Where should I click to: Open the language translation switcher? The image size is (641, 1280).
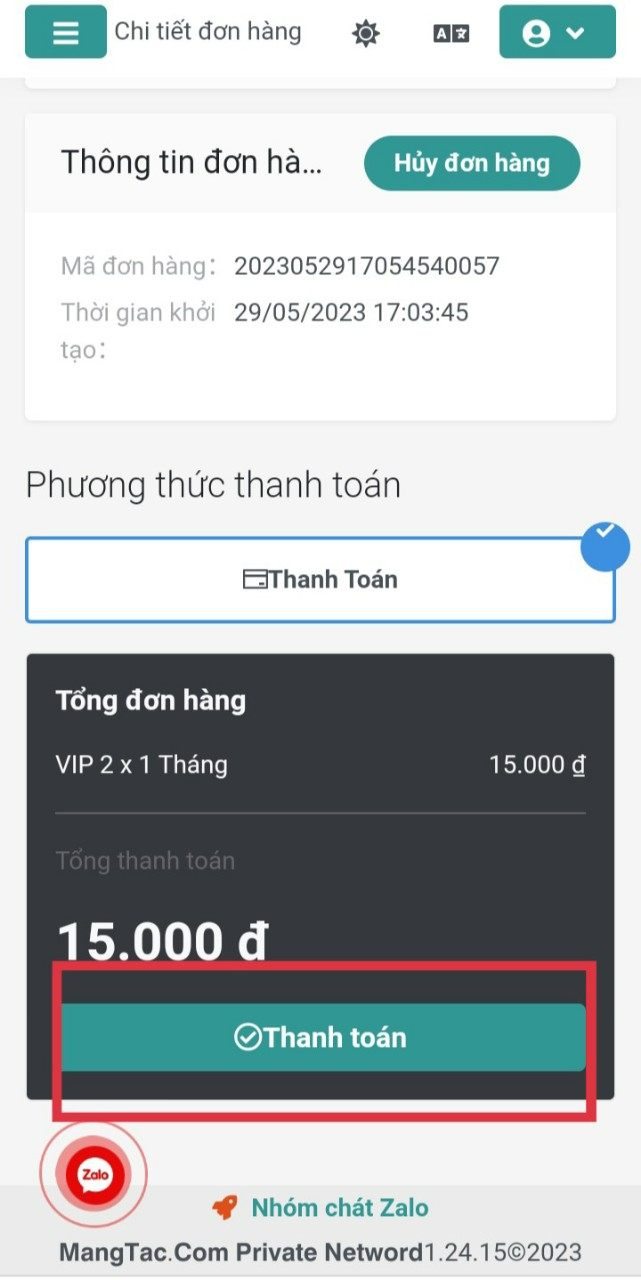(x=451, y=33)
